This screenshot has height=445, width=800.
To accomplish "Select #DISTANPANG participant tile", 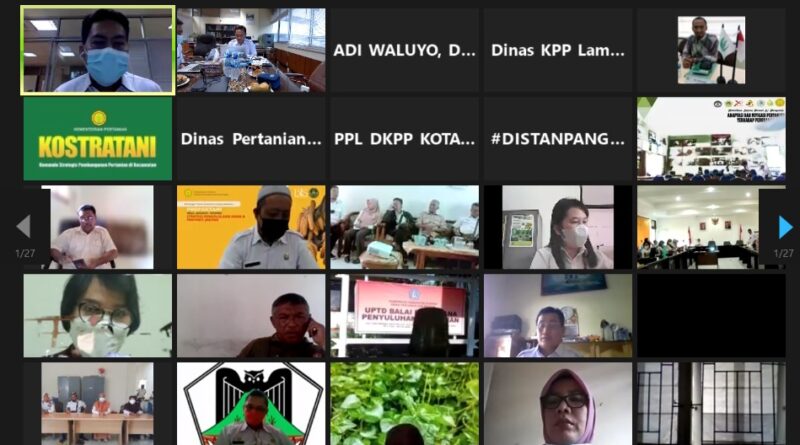I will (558, 139).
